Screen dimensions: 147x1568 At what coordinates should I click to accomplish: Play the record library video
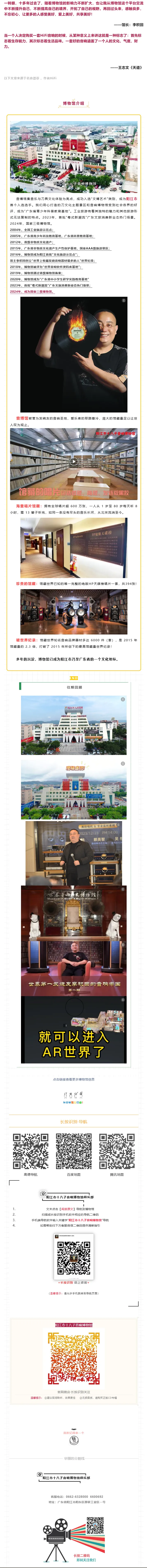pos(73,461)
